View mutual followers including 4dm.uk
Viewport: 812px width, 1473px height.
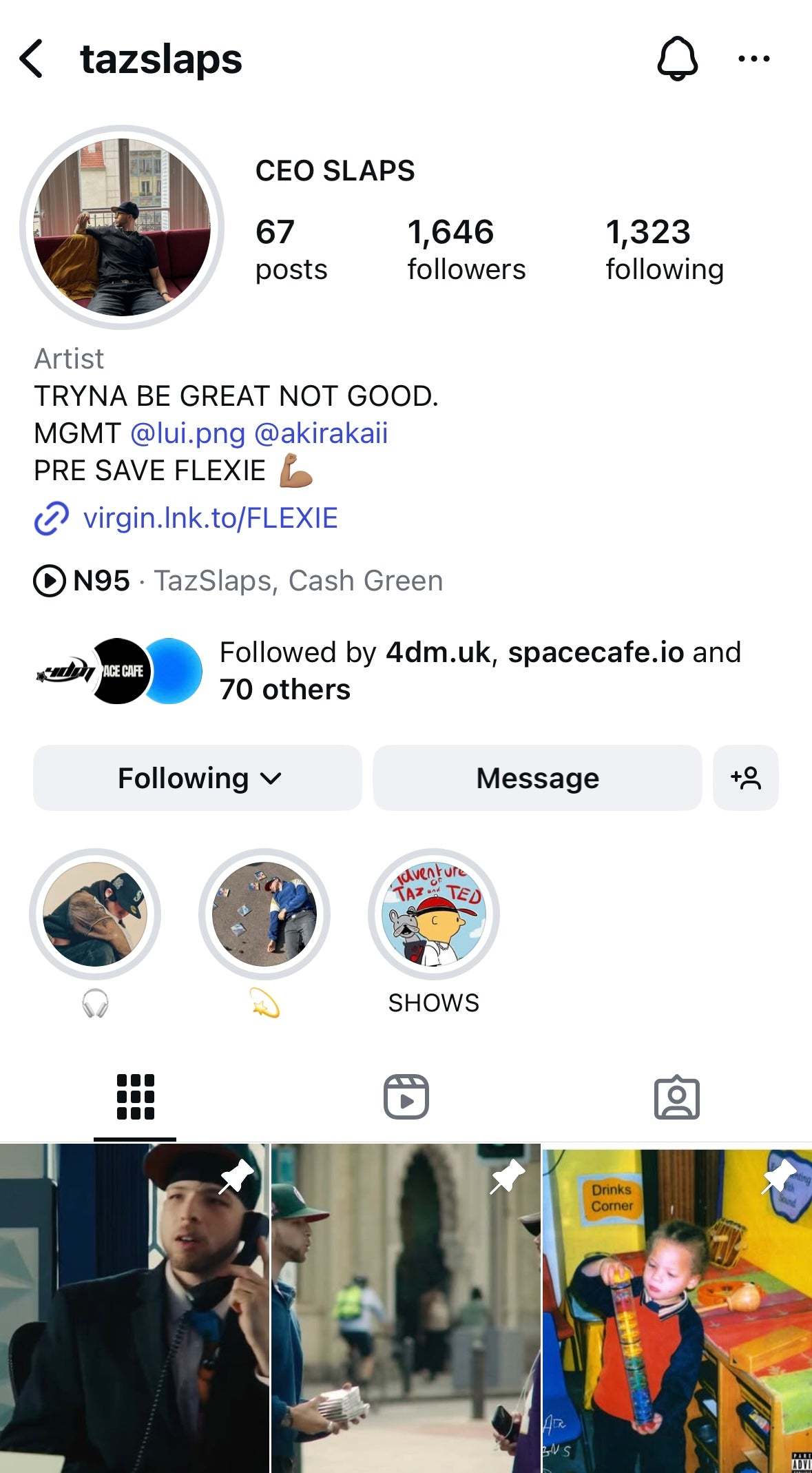[x=388, y=671]
